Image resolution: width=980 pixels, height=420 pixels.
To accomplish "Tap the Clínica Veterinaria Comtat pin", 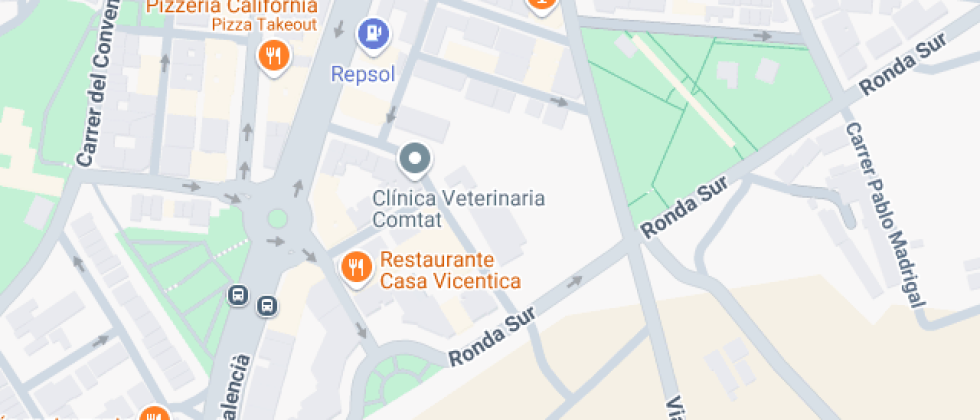I will [x=415, y=160].
